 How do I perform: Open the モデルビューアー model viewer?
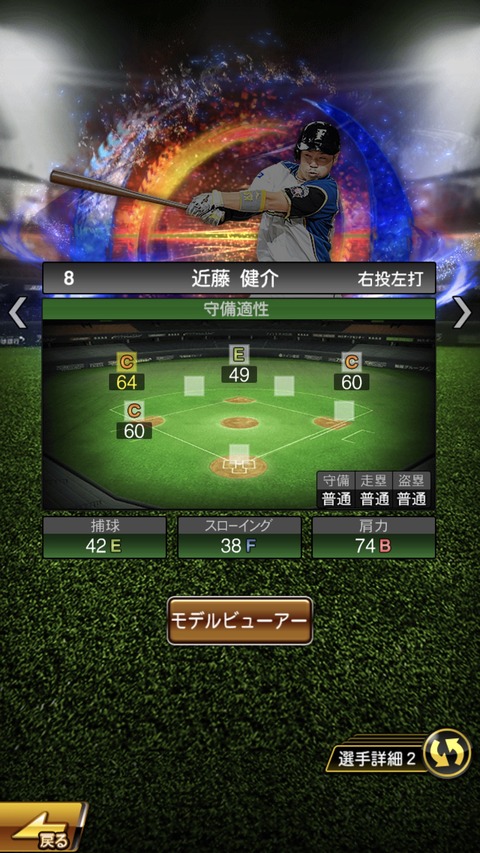pos(240,620)
